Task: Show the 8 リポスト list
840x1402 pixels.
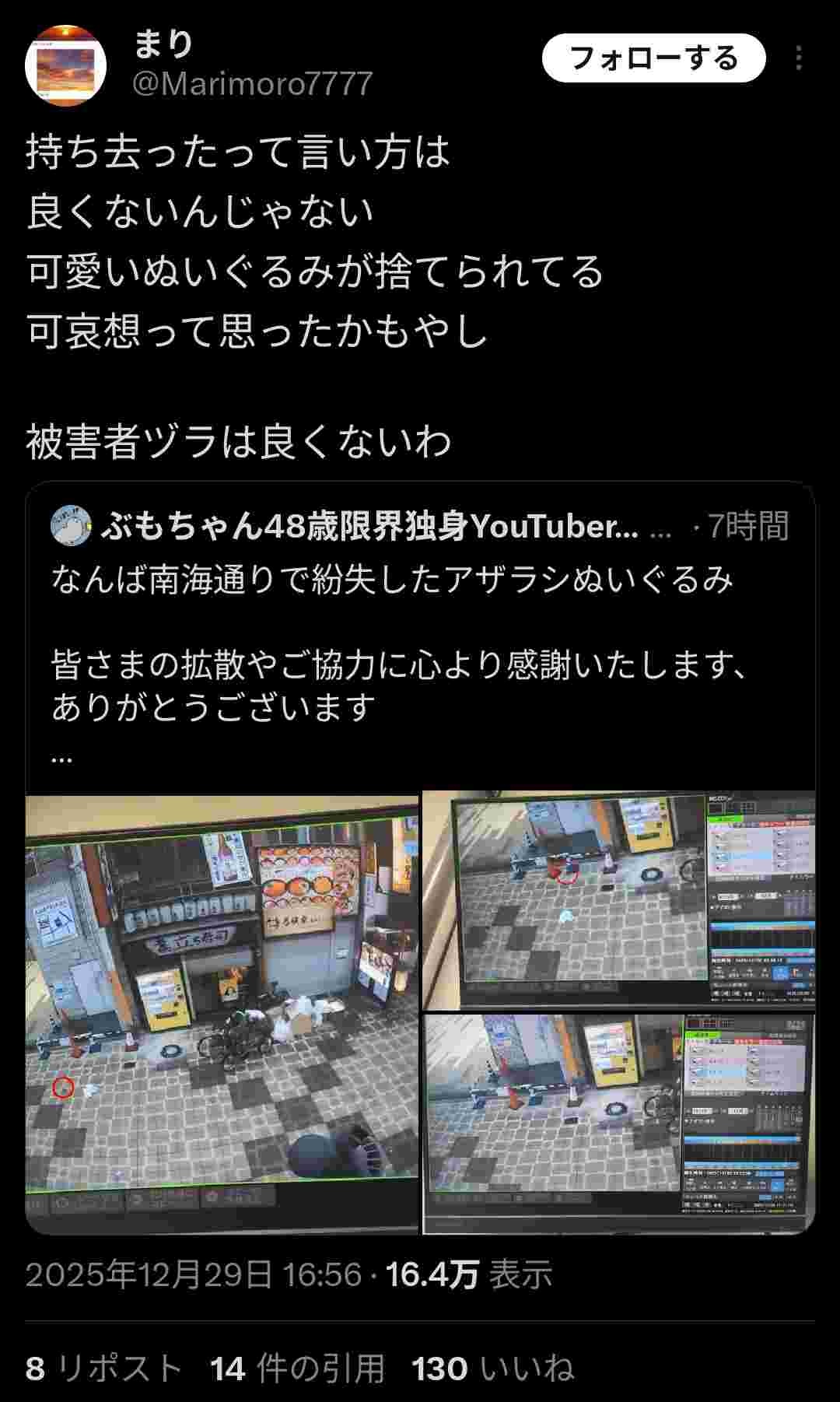Action: tap(103, 1368)
